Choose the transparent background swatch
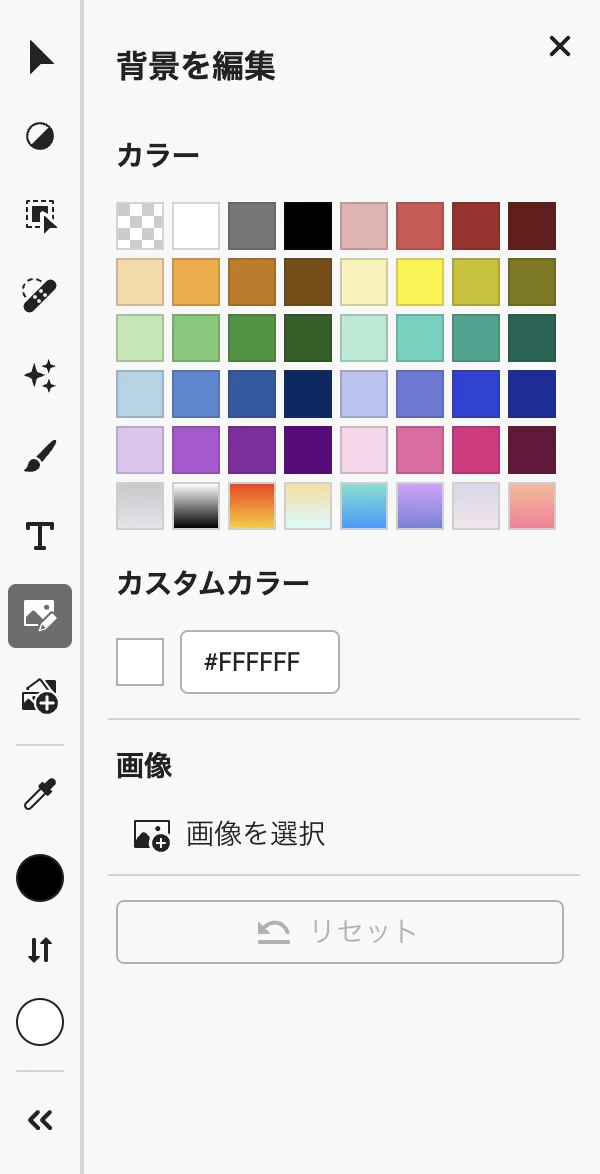 tap(140, 226)
